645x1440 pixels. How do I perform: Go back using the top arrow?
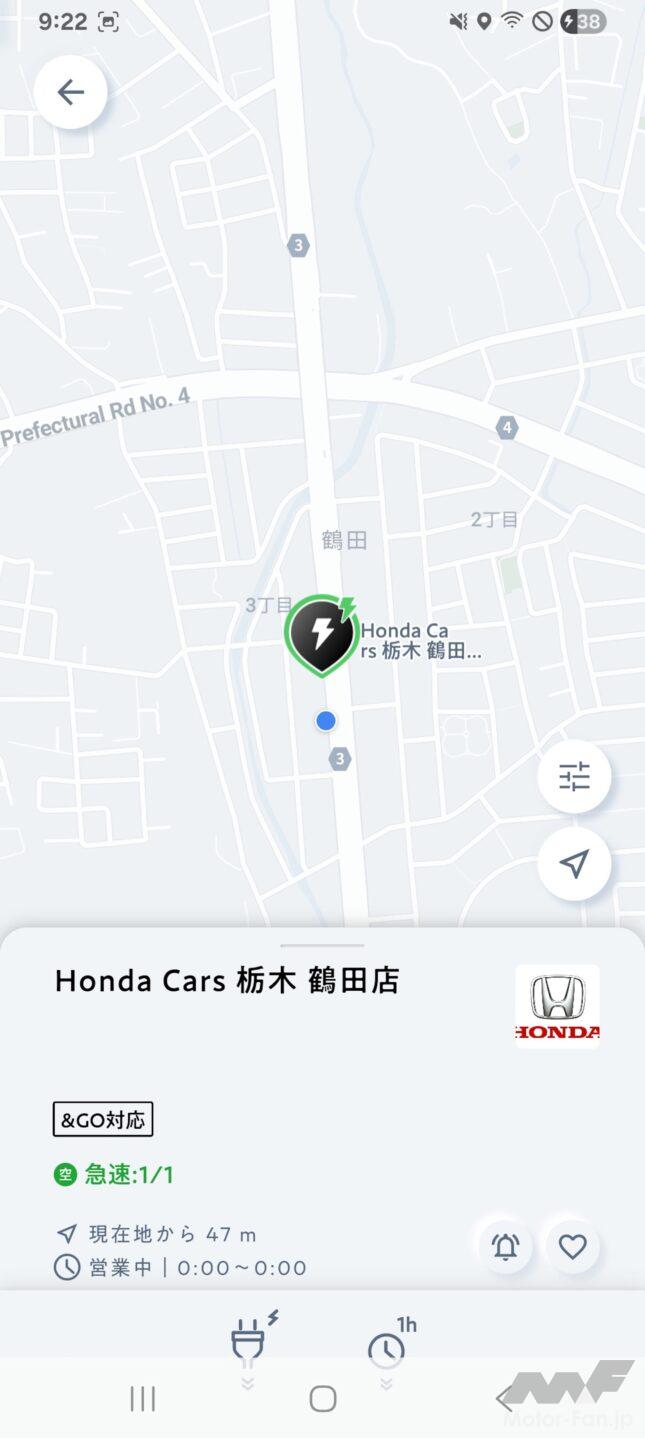point(70,93)
